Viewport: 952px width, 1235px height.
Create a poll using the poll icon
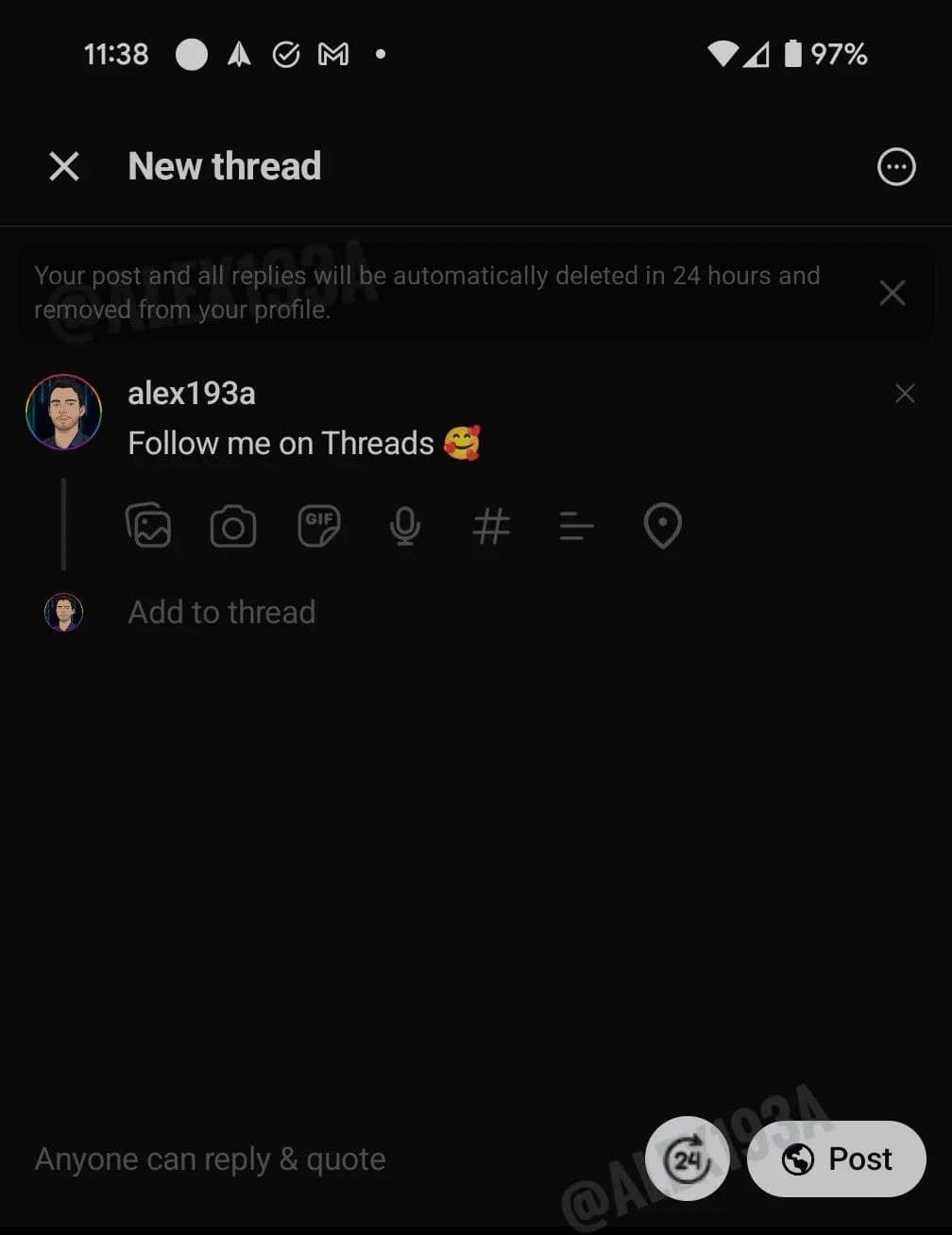pos(576,527)
